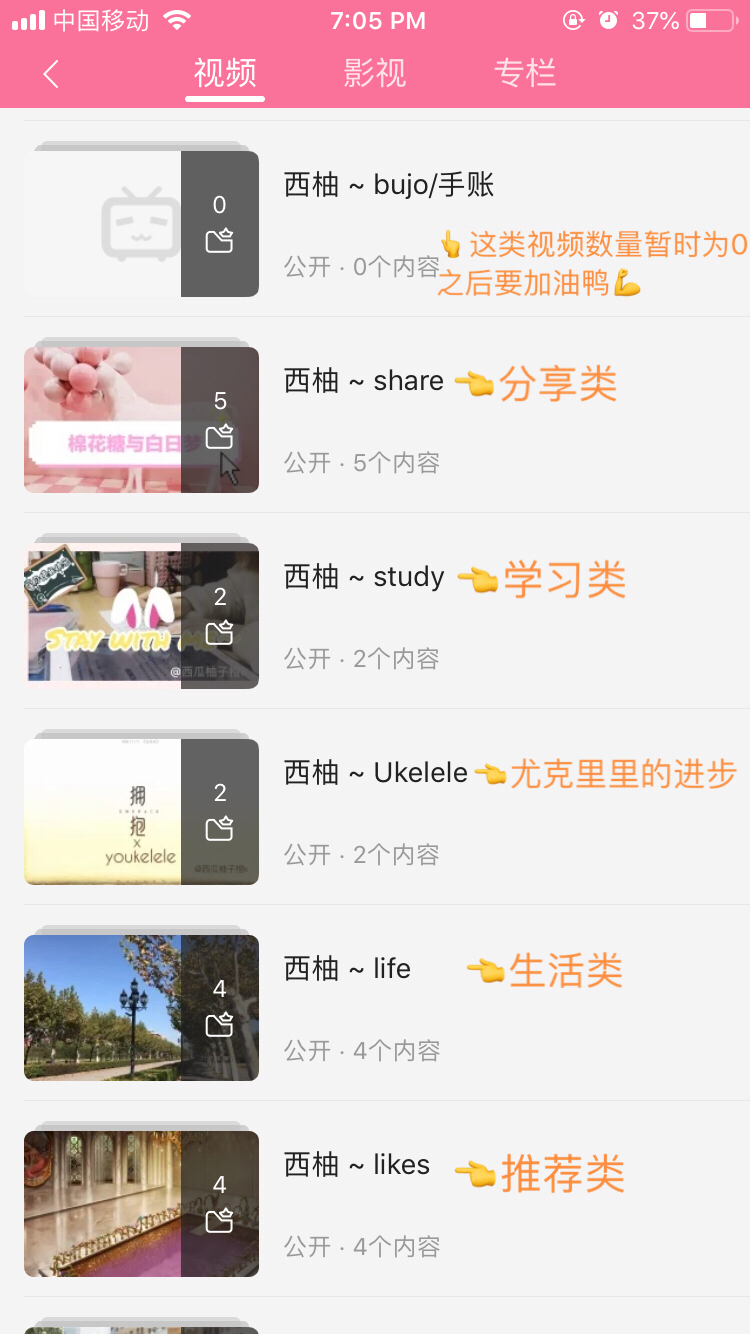Go back using the top-left arrow
The height and width of the screenshot is (1334, 750).
[51, 73]
